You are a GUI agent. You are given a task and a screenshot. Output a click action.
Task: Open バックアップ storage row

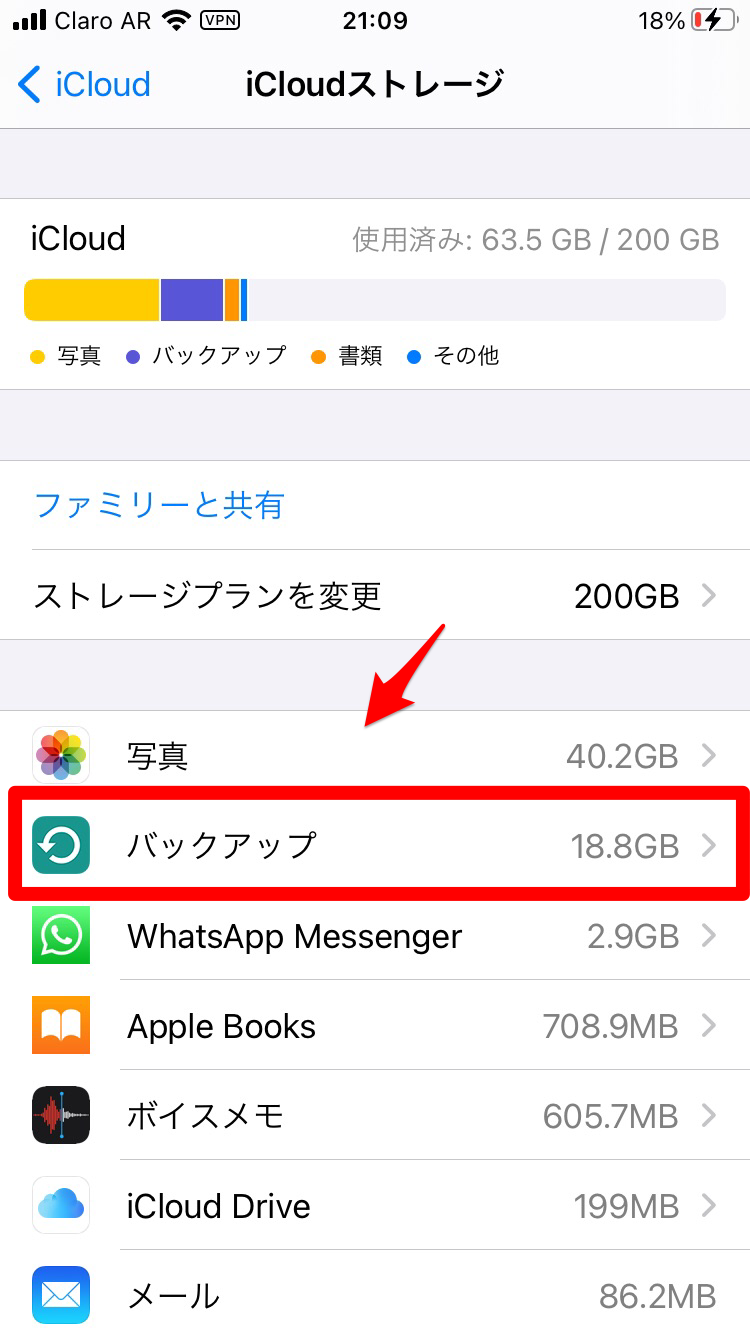point(375,846)
